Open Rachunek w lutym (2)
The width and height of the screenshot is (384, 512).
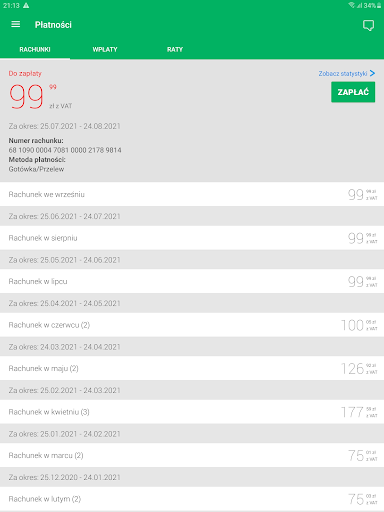192,499
